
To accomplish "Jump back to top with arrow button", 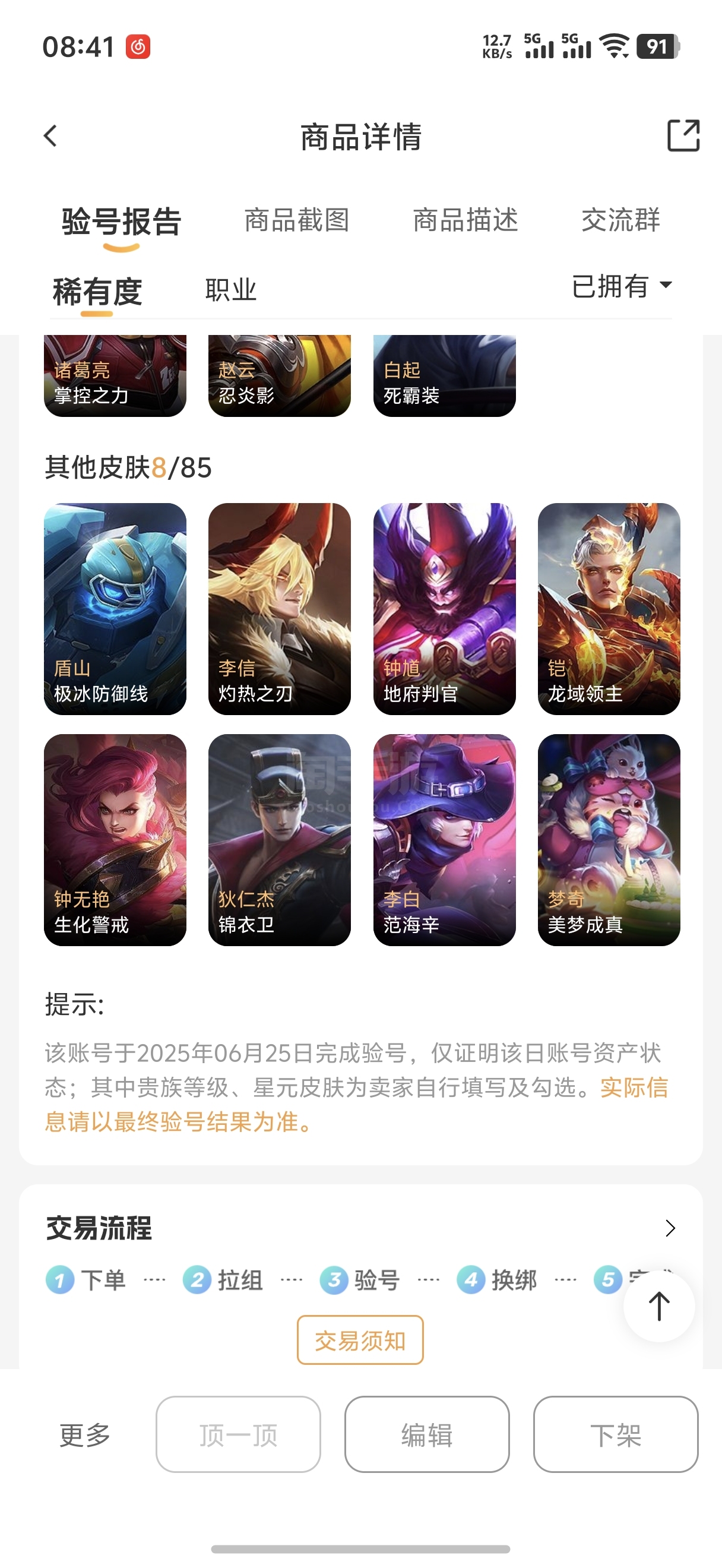I will [x=659, y=1306].
